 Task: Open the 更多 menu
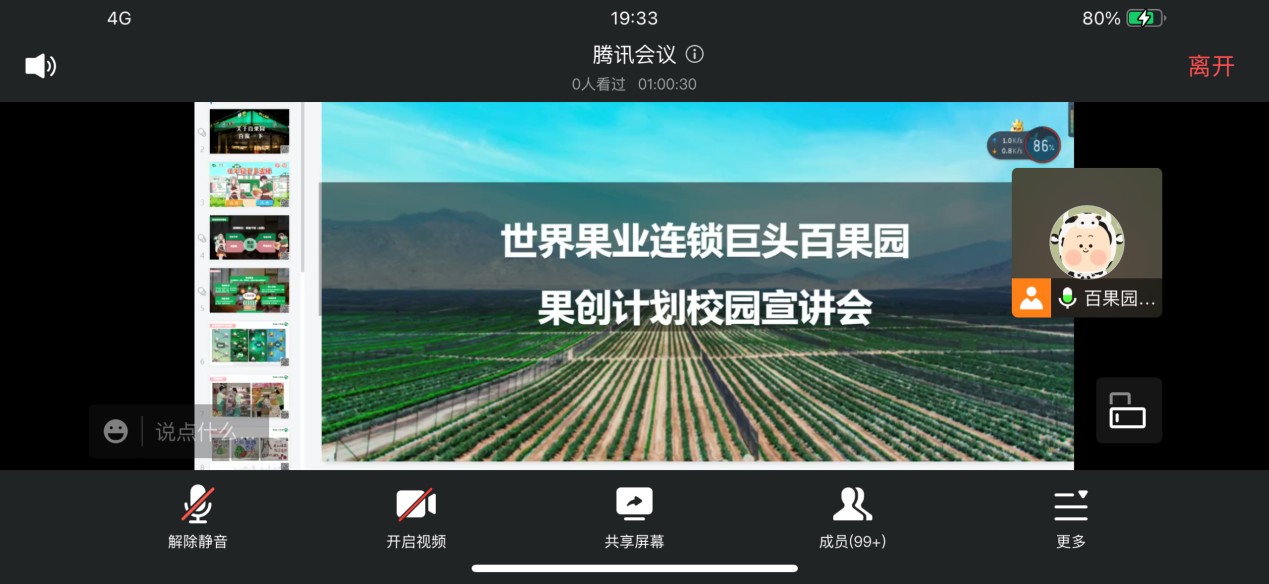[x=1071, y=517]
